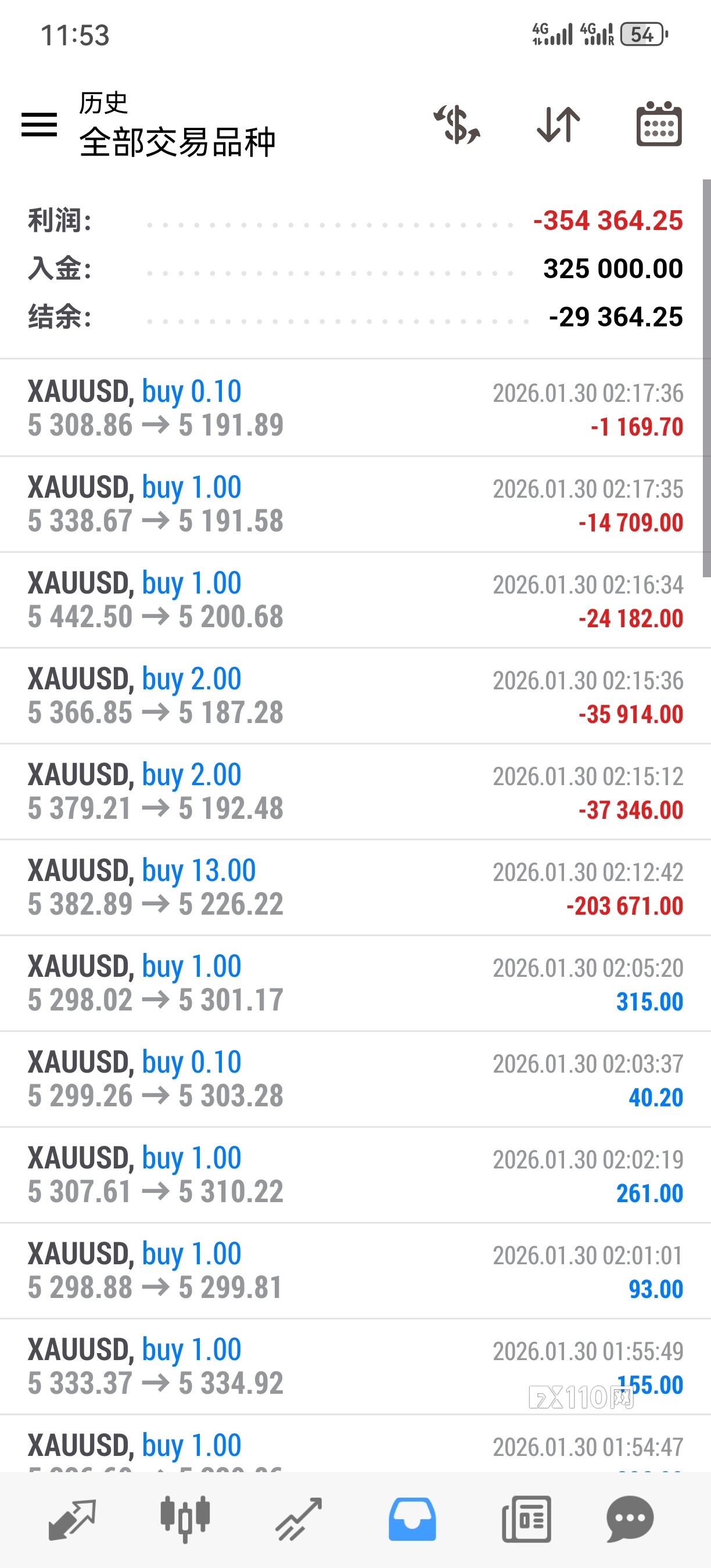Open the hamburger navigation menu
Viewport: 711px width, 1568px height.
[x=39, y=125]
